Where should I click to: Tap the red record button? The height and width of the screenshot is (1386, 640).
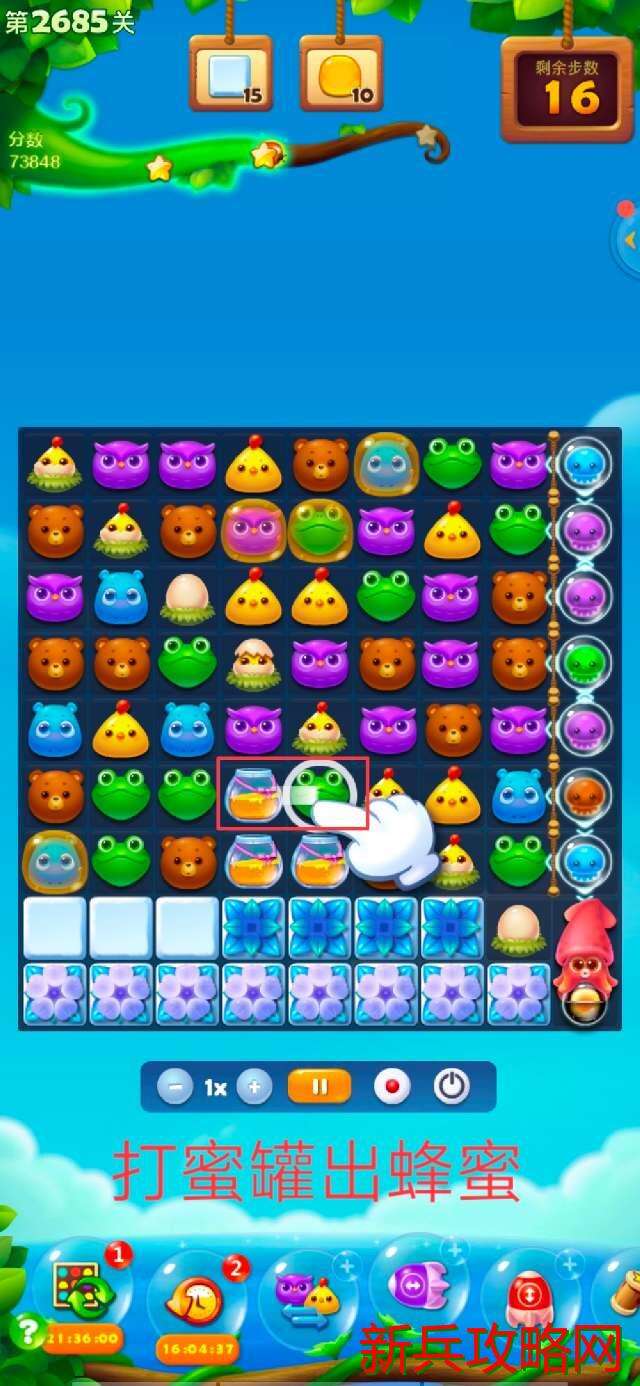392,1087
